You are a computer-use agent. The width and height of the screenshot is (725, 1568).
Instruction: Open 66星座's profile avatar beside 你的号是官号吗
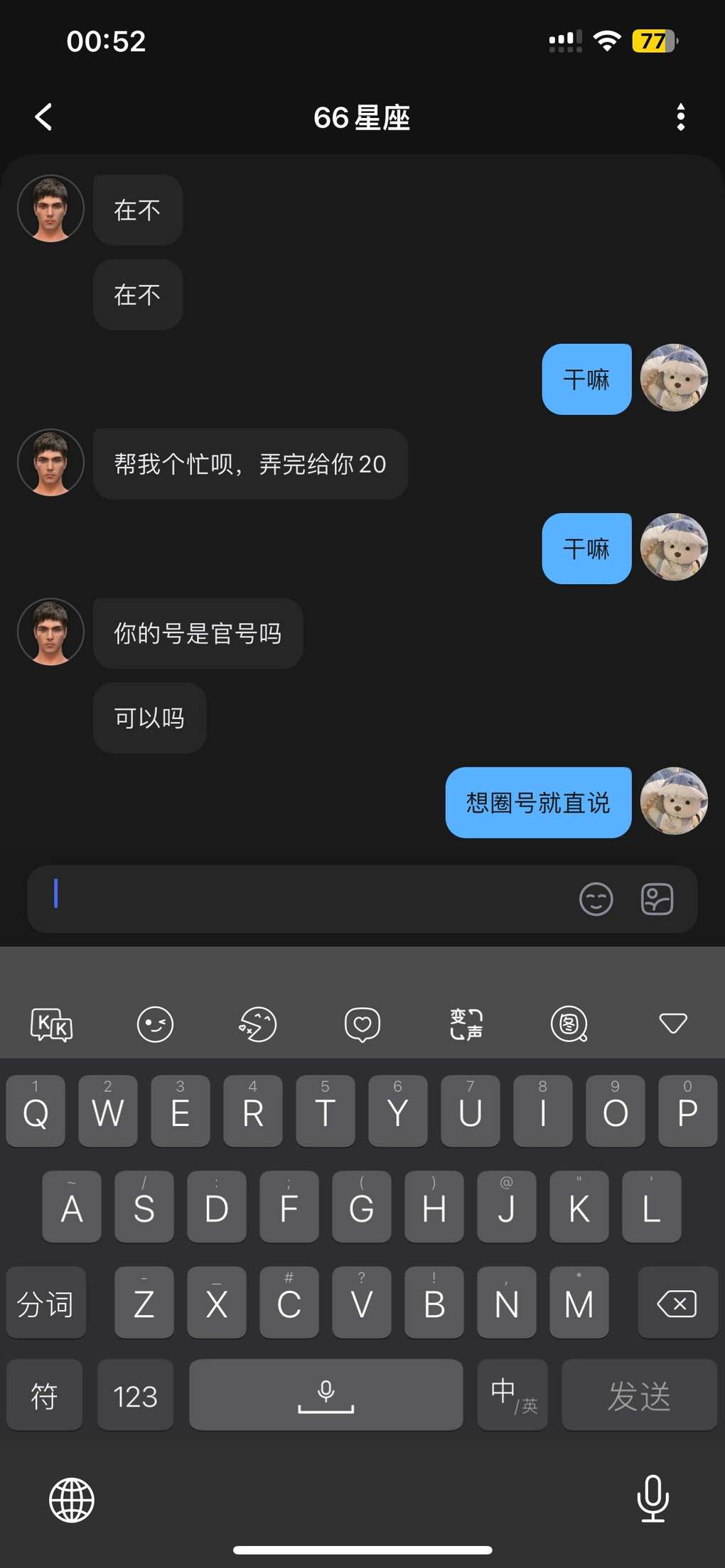(x=50, y=632)
